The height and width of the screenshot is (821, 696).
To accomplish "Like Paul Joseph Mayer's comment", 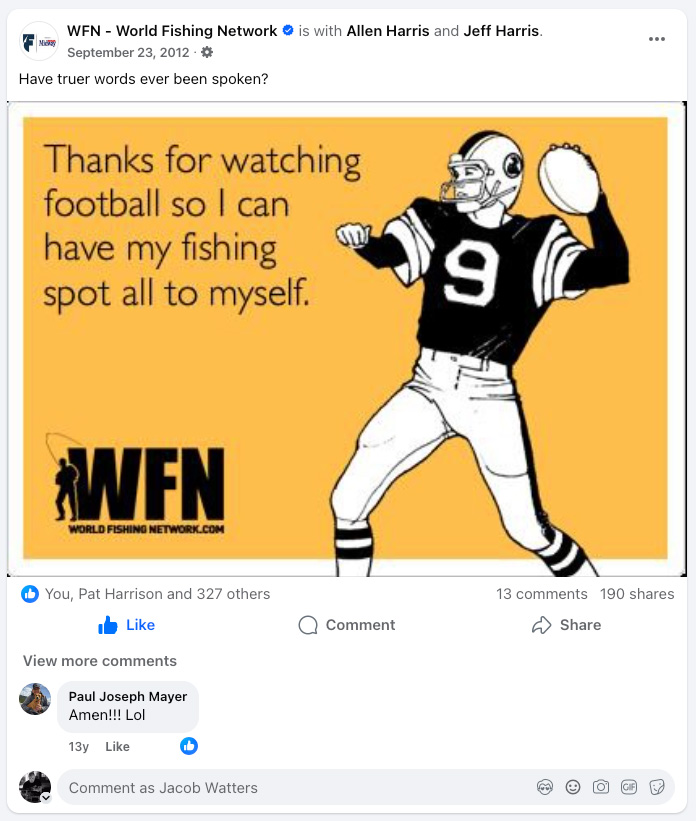I will [118, 747].
